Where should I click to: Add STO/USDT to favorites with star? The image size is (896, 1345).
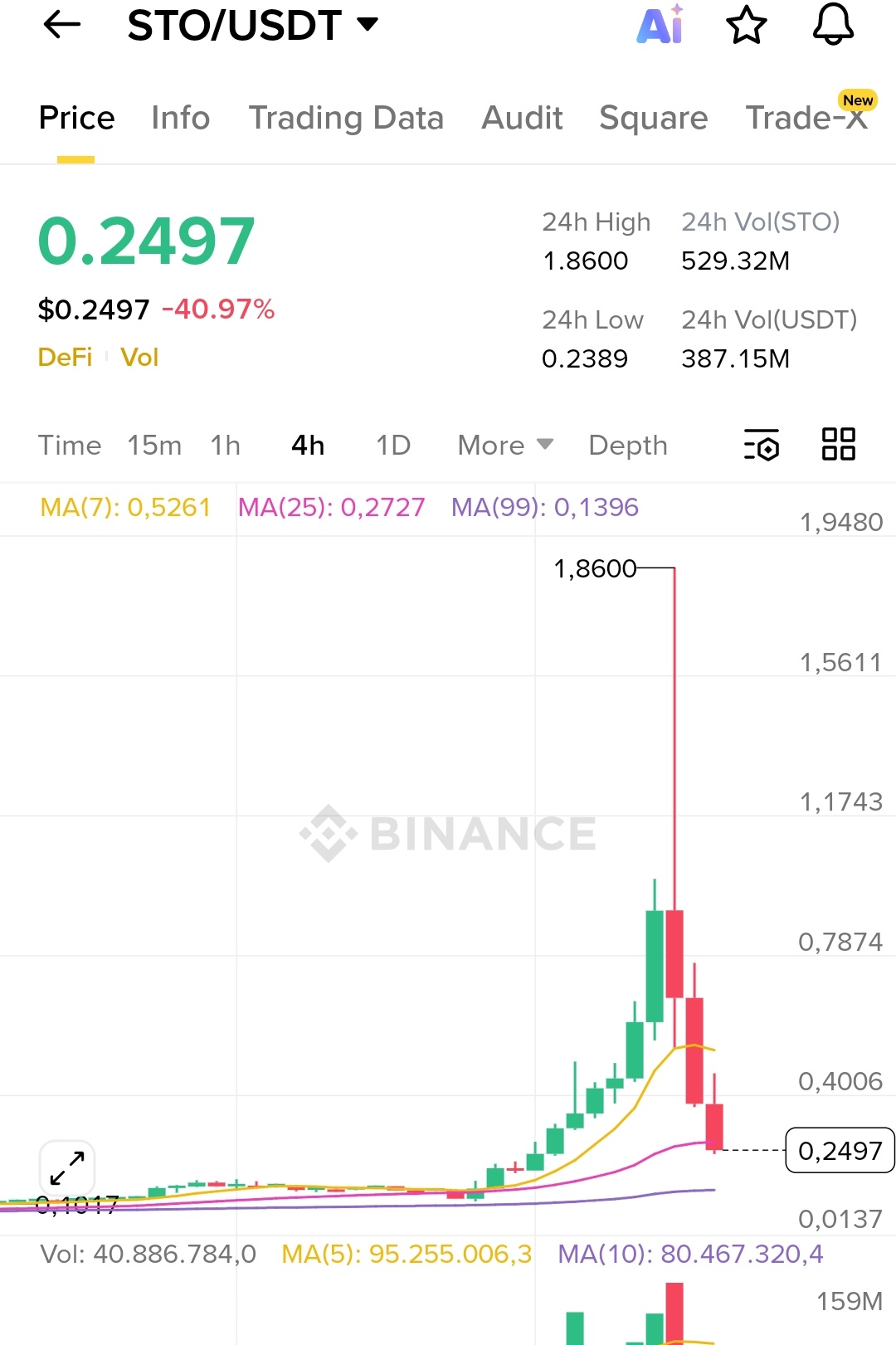(x=747, y=25)
